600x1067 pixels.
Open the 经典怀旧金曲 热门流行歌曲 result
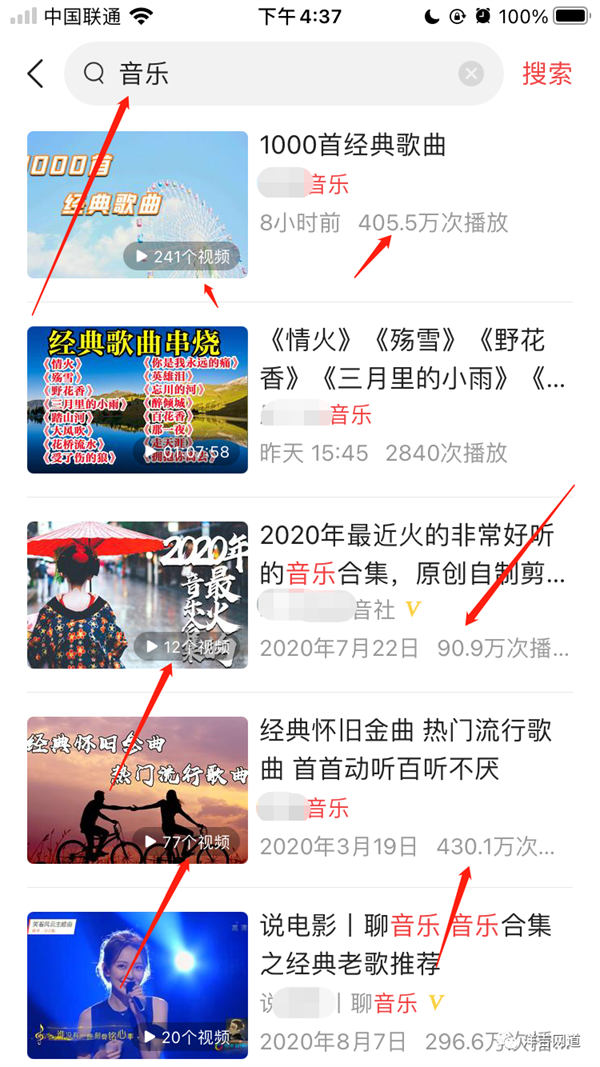405,749
